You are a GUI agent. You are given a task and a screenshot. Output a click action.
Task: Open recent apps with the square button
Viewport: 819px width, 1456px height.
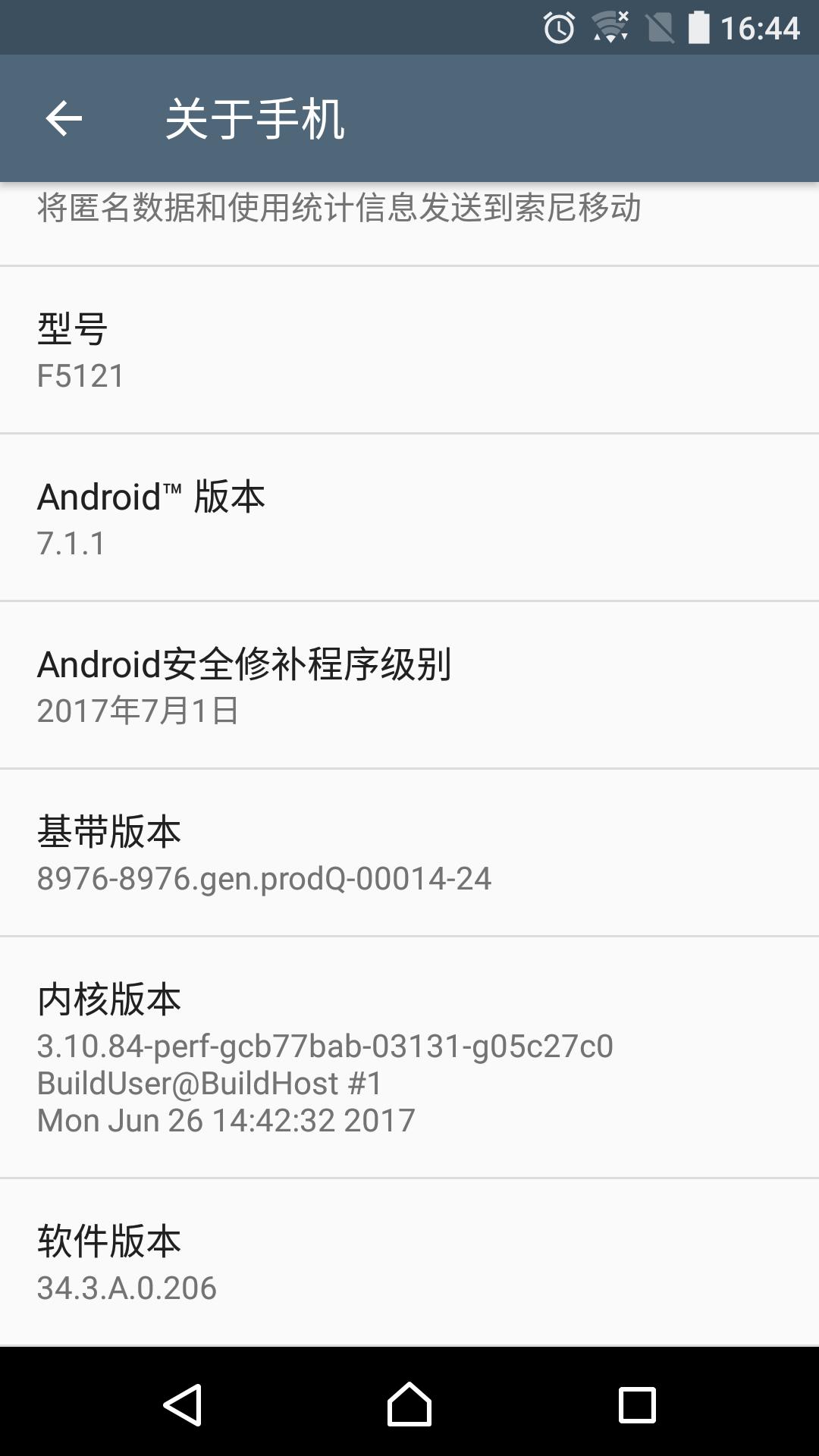pos(634,1401)
